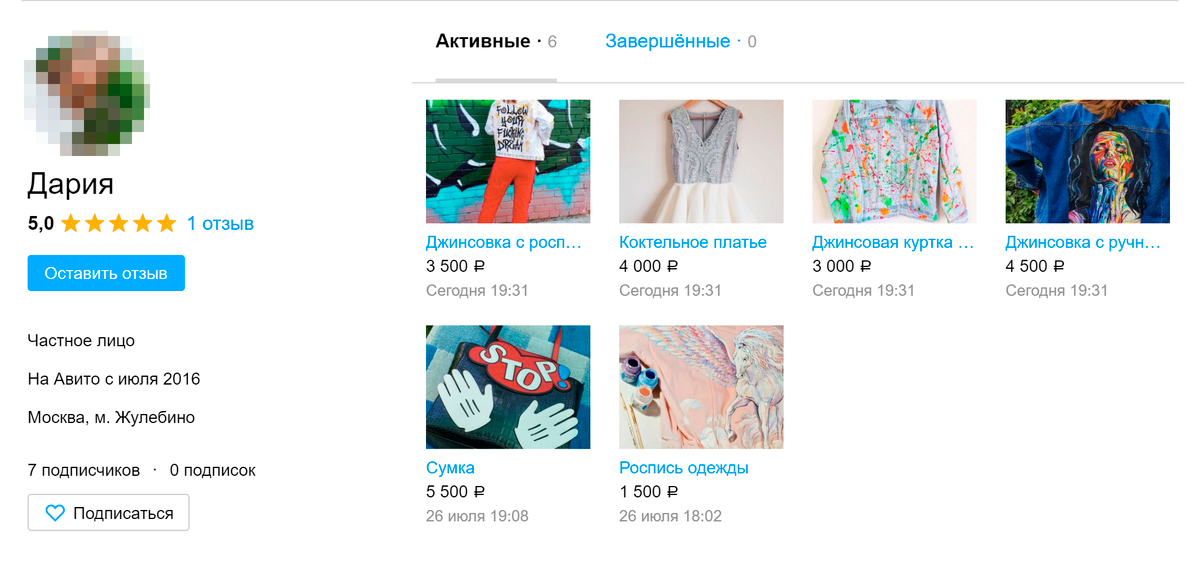Screen dimensions: 1200x582
Task: Open the Коктельное платье listing
Action: 692,243
